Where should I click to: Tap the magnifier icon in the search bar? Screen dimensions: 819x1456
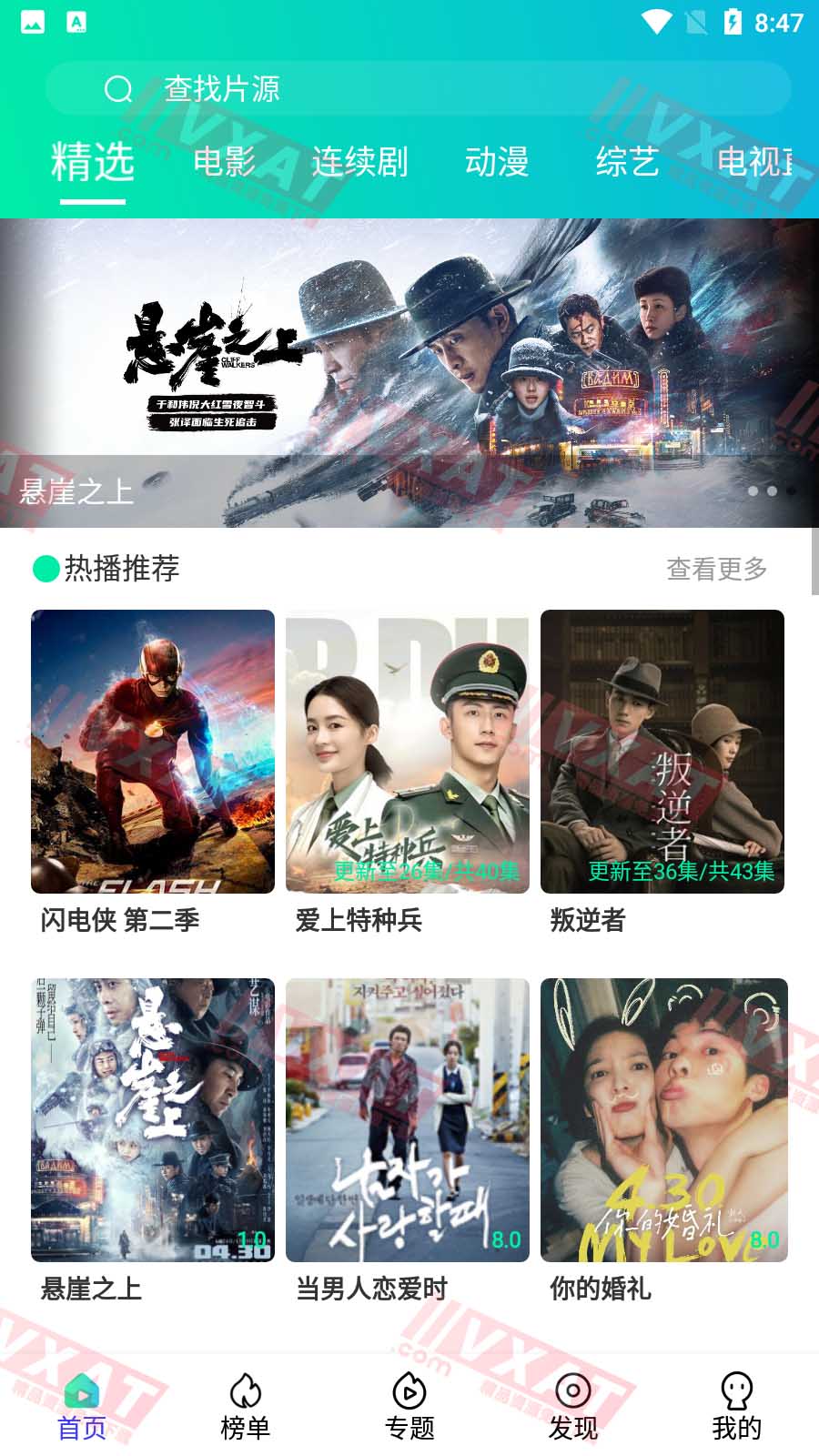click(x=116, y=88)
